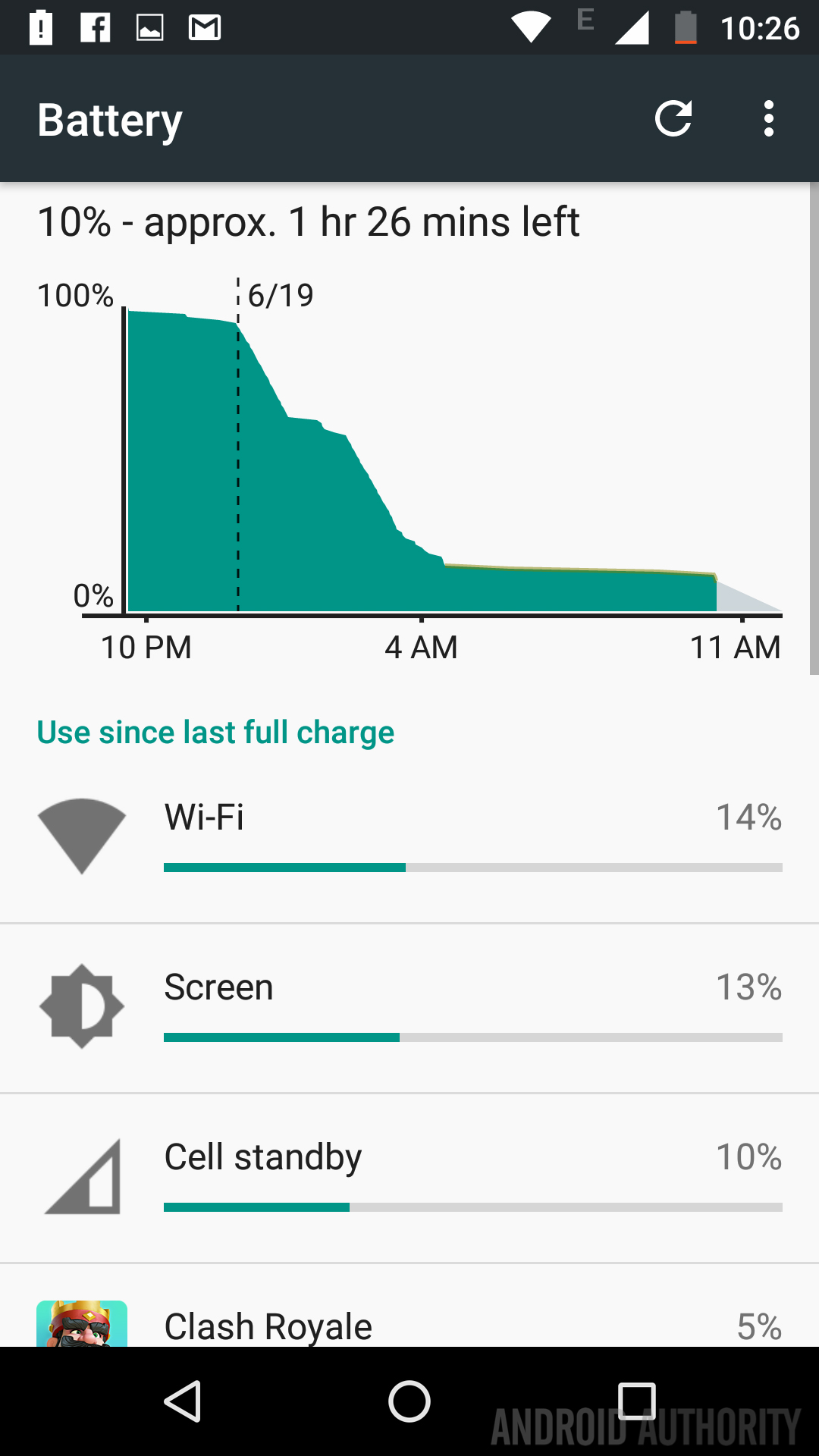
Task: View Wi-Fi battery usage details
Action: [x=409, y=838]
